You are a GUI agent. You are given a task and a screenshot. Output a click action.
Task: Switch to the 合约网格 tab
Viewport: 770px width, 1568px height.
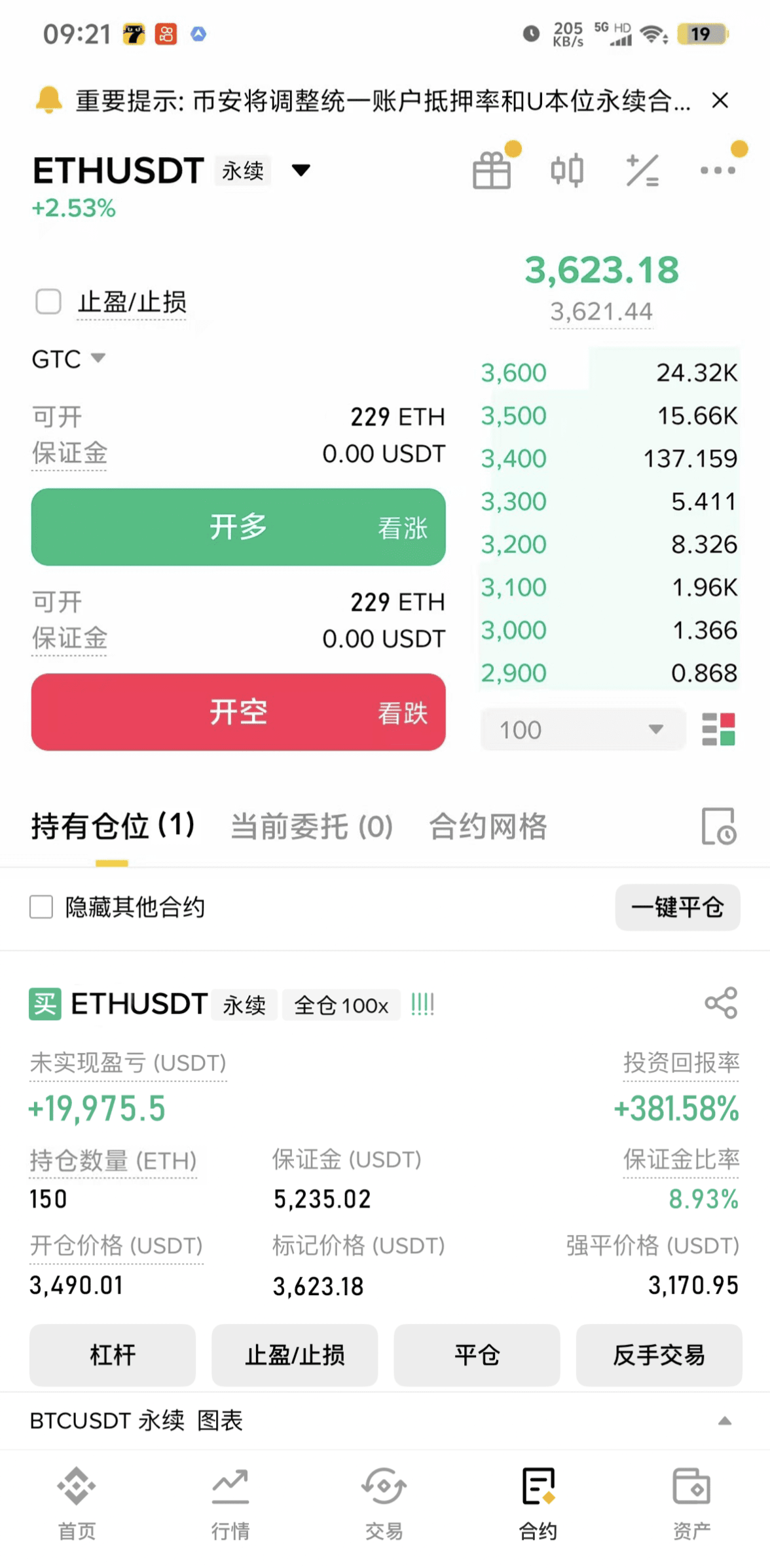tap(488, 826)
